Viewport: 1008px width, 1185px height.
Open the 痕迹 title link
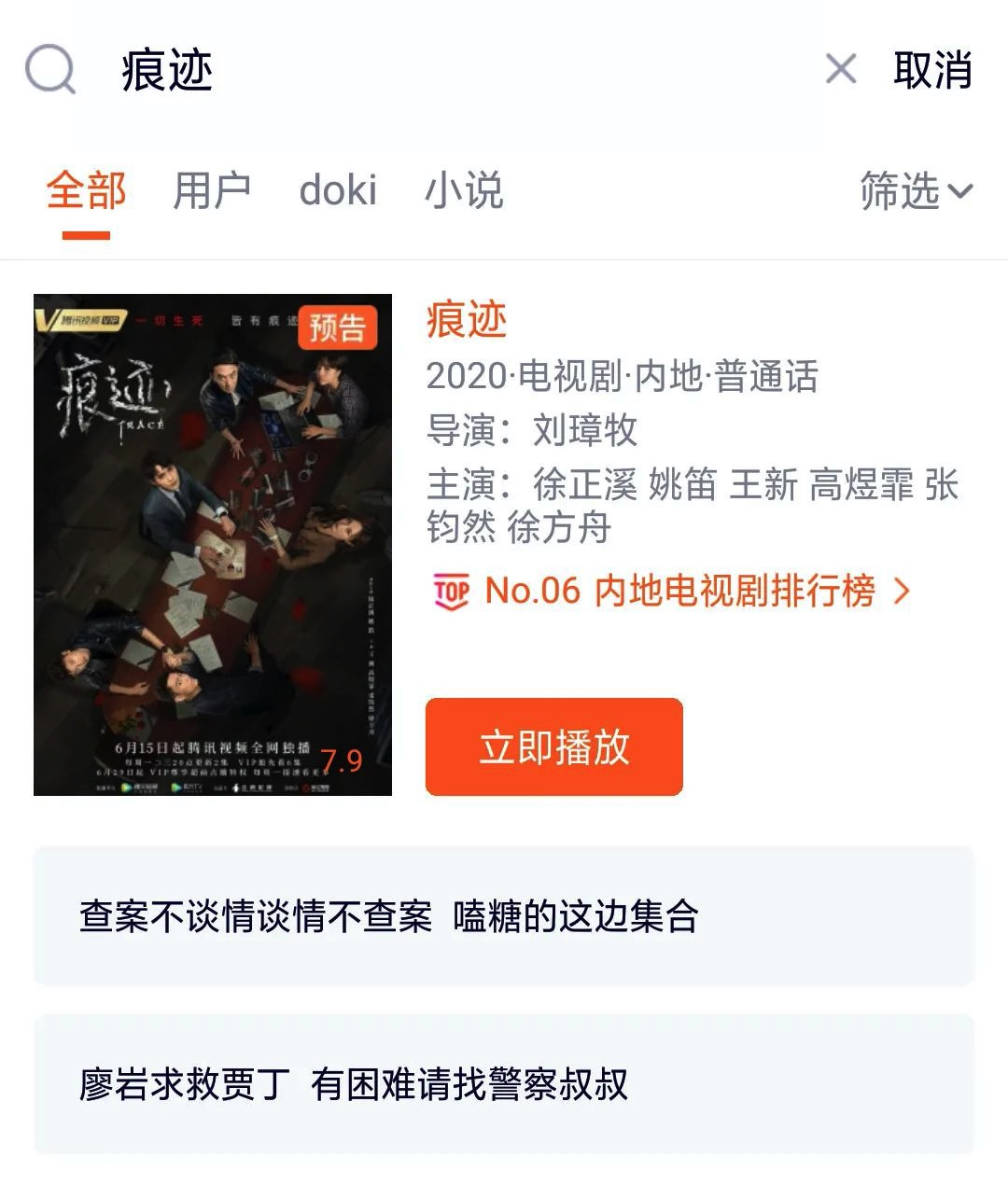coord(467,320)
